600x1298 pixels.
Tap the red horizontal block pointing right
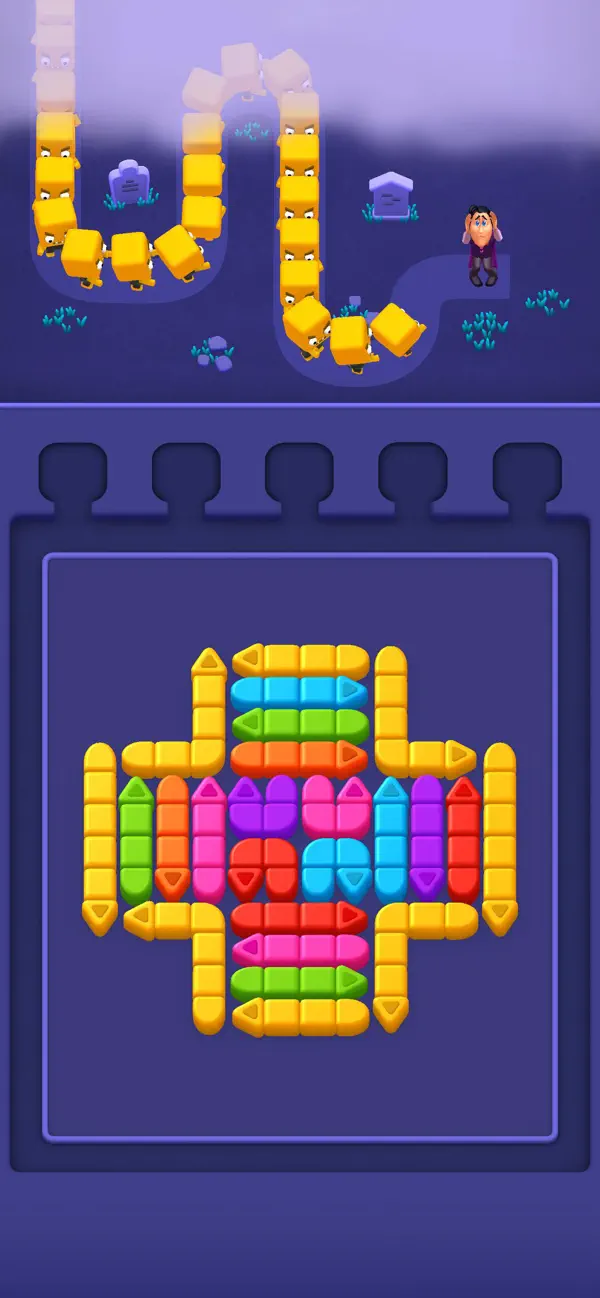(300, 919)
